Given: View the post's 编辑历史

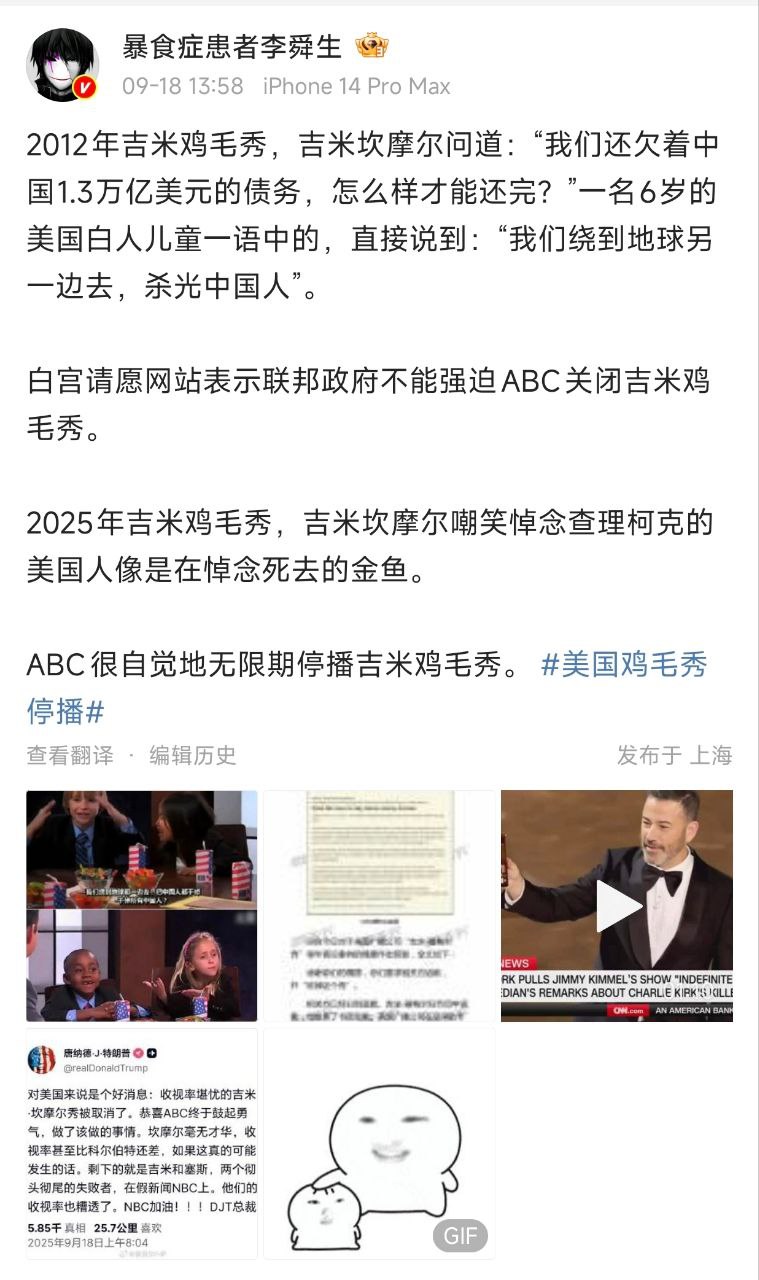Looking at the screenshot, I should point(193,755).
